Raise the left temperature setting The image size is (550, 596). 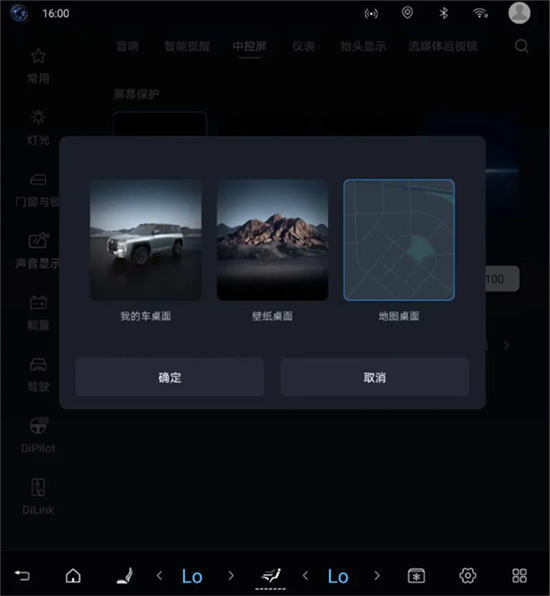click(231, 575)
